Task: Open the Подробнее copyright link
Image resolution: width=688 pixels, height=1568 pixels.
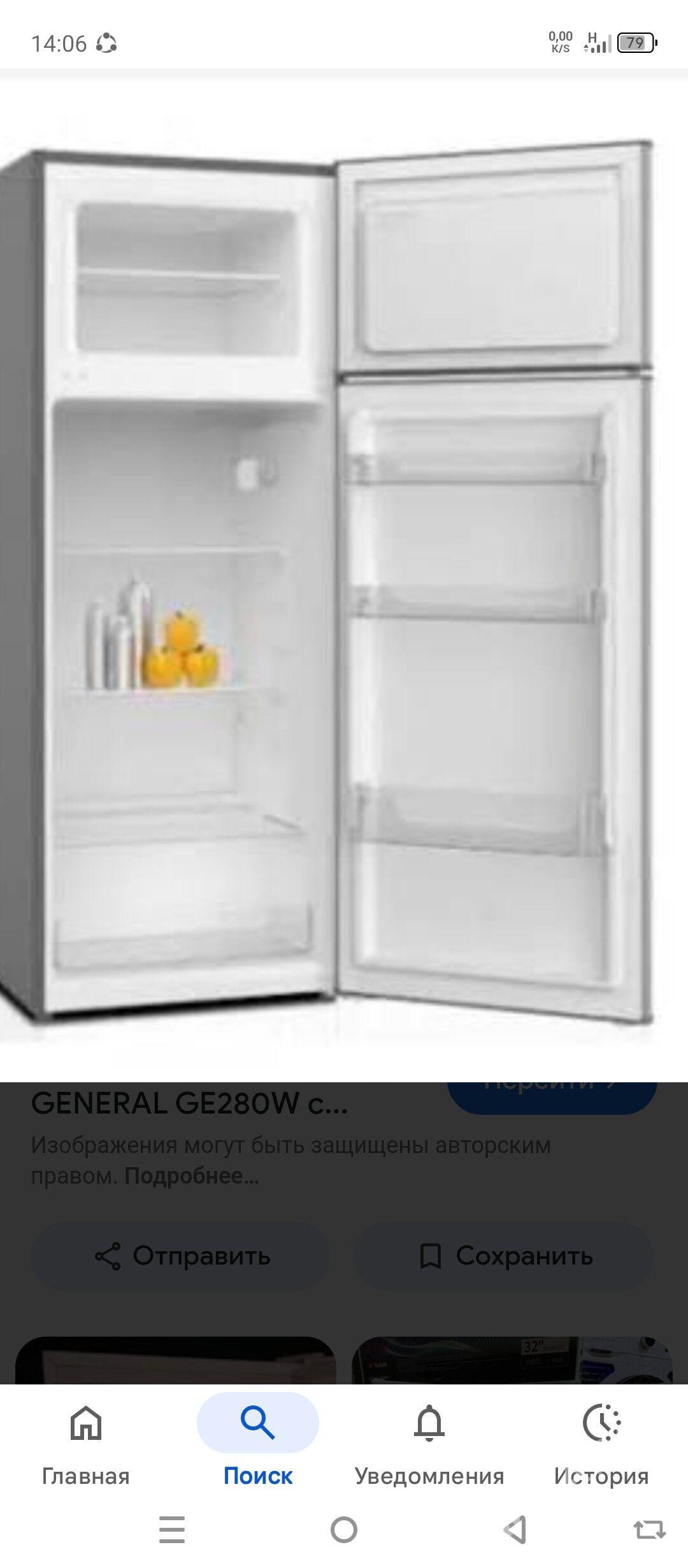Action: click(191, 1176)
